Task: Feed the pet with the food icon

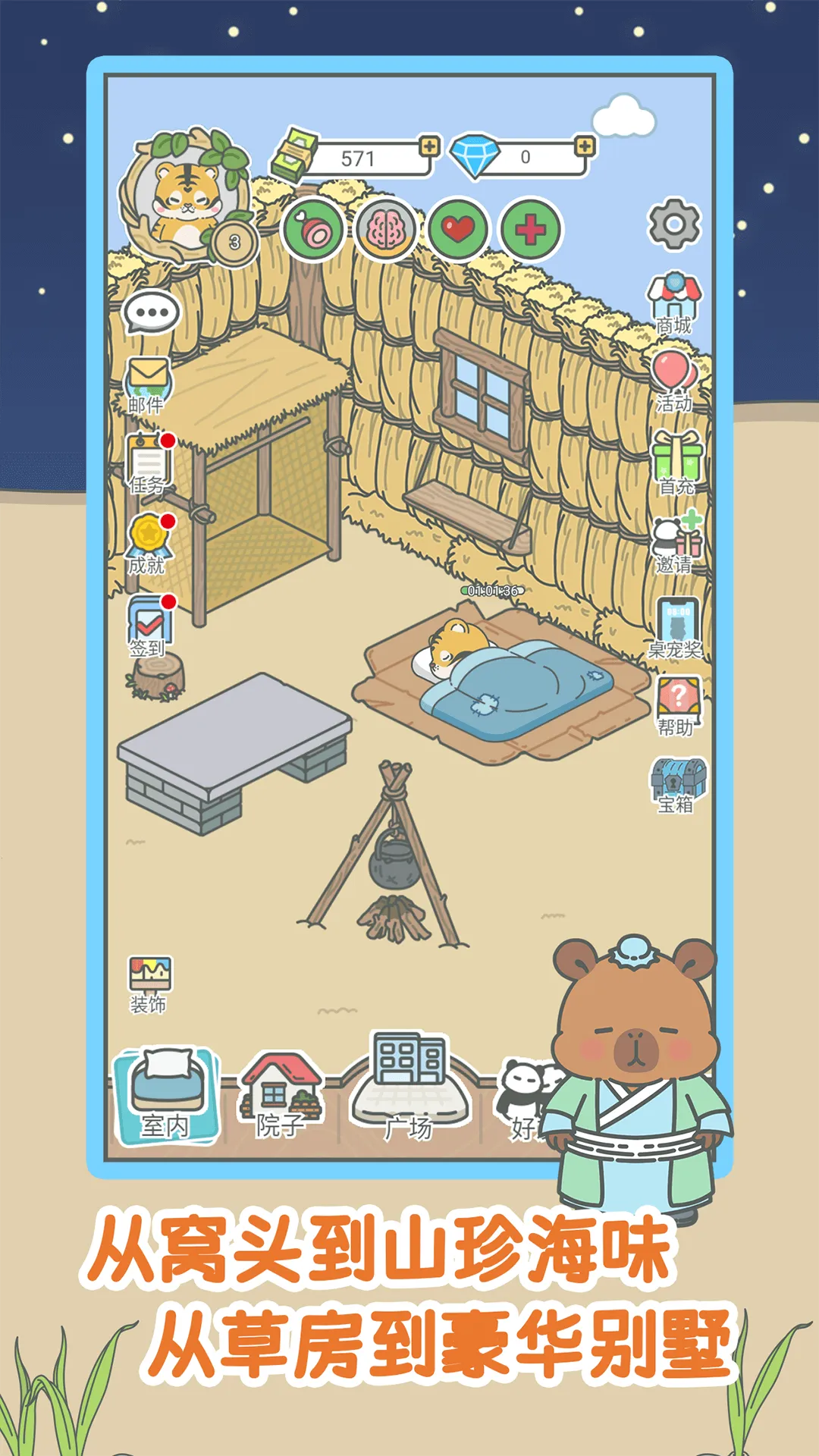Action: (x=312, y=227)
